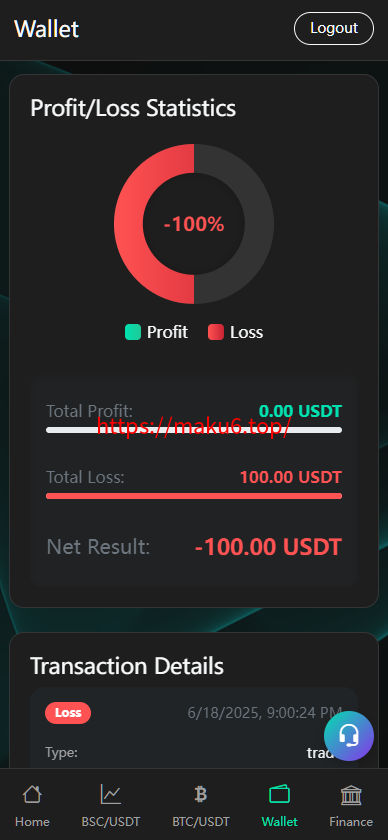Open the BTC/USDT trading tab
The height and width of the screenshot is (840, 388).
coord(201,805)
